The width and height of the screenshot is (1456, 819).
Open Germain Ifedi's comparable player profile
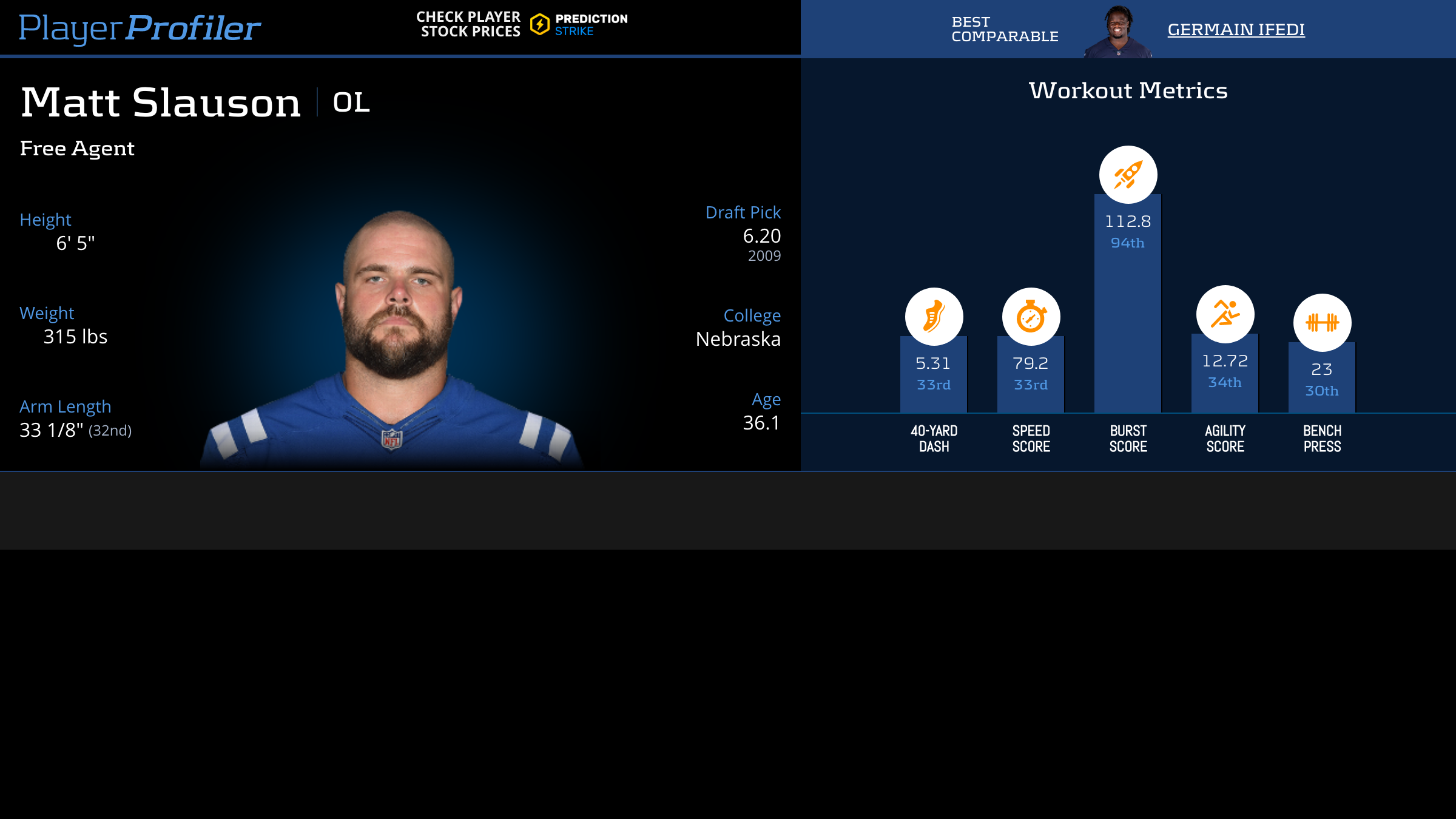point(1236,29)
